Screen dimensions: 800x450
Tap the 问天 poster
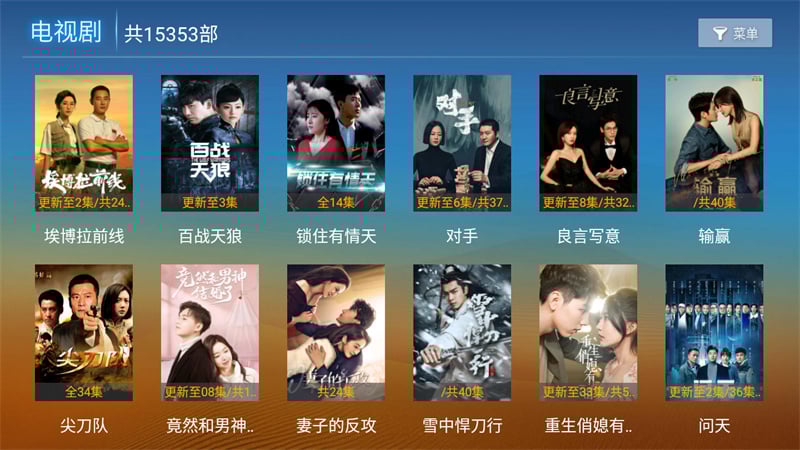point(714,332)
